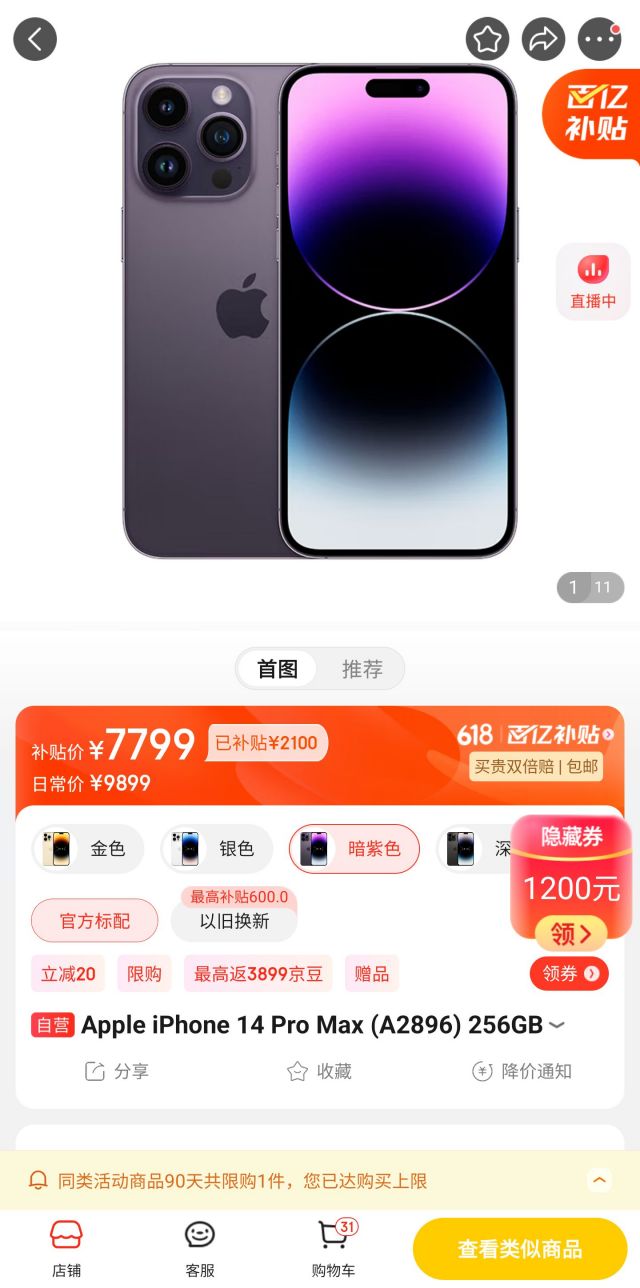Select the 暗紫色 color option
Image resolution: width=640 pixels, height=1288 pixels.
tap(354, 849)
